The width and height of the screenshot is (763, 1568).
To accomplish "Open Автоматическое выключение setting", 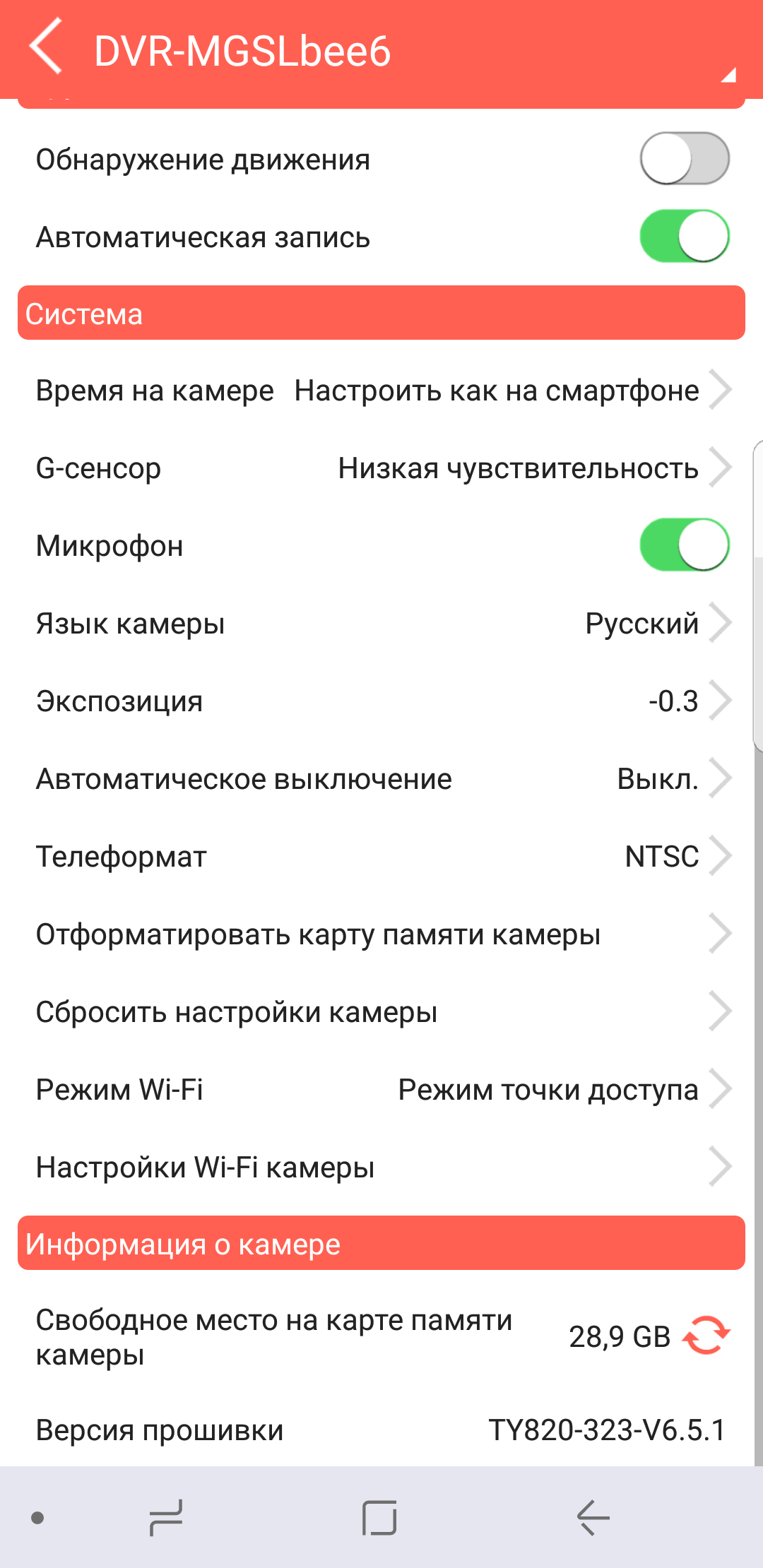I will 381,779.
